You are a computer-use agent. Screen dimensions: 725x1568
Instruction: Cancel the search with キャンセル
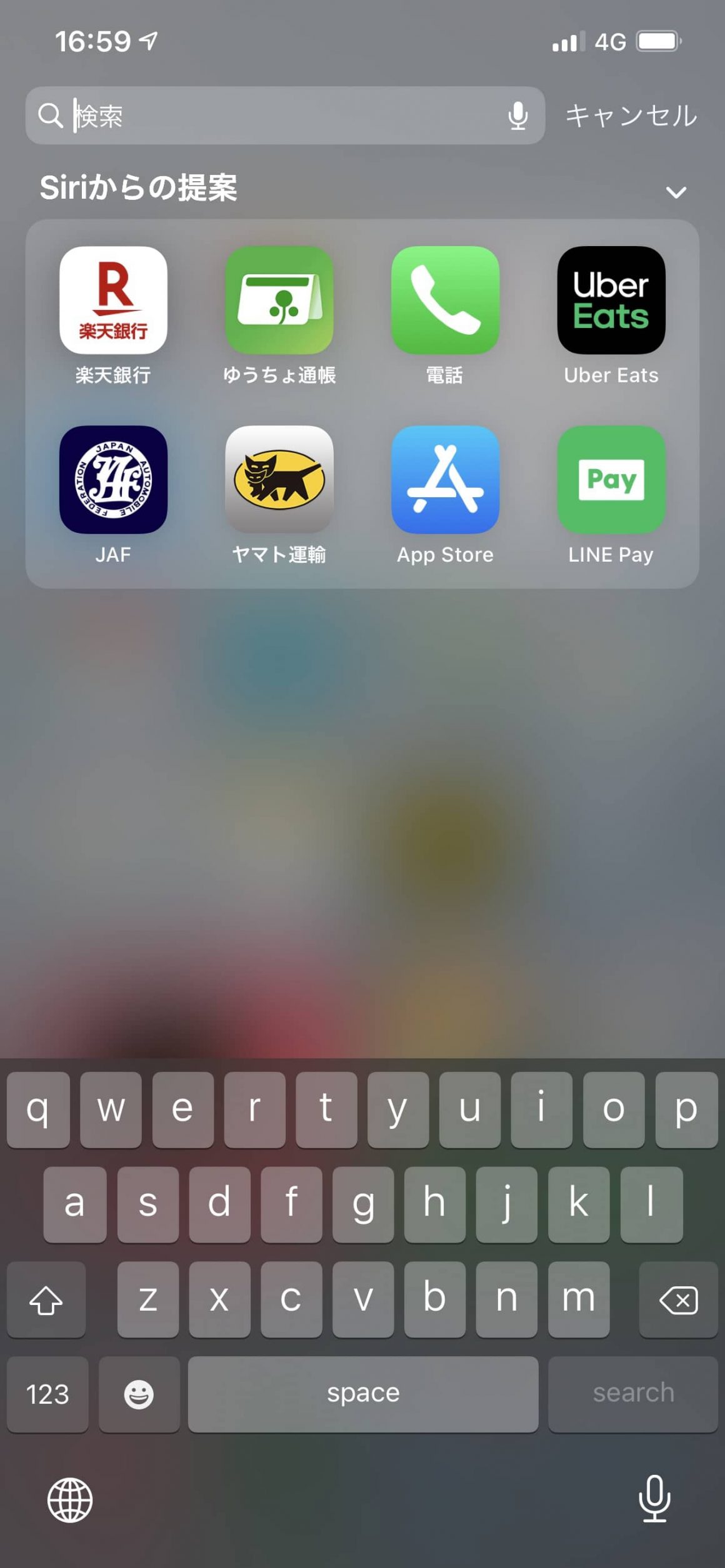631,116
